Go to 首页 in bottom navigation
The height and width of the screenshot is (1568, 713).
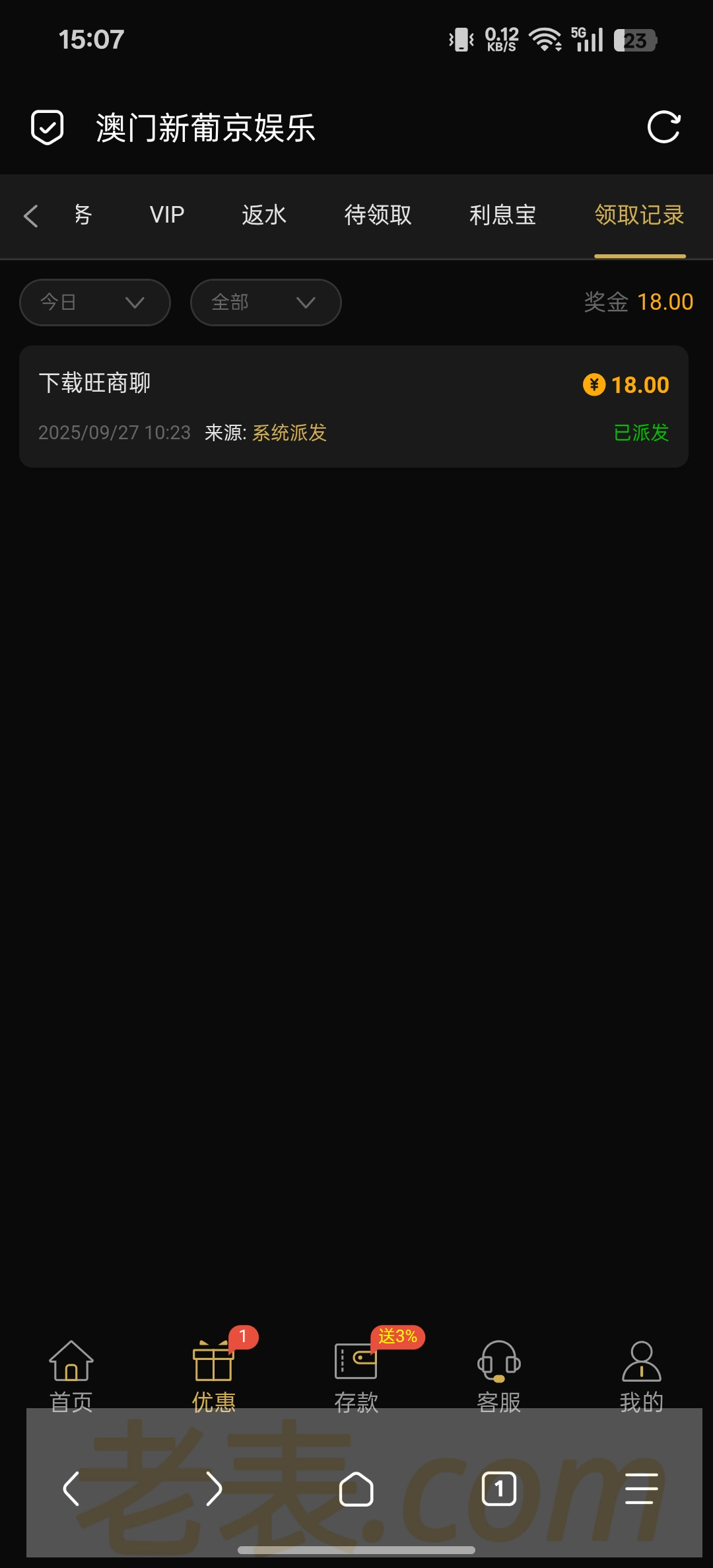pyautogui.click(x=71, y=1374)
